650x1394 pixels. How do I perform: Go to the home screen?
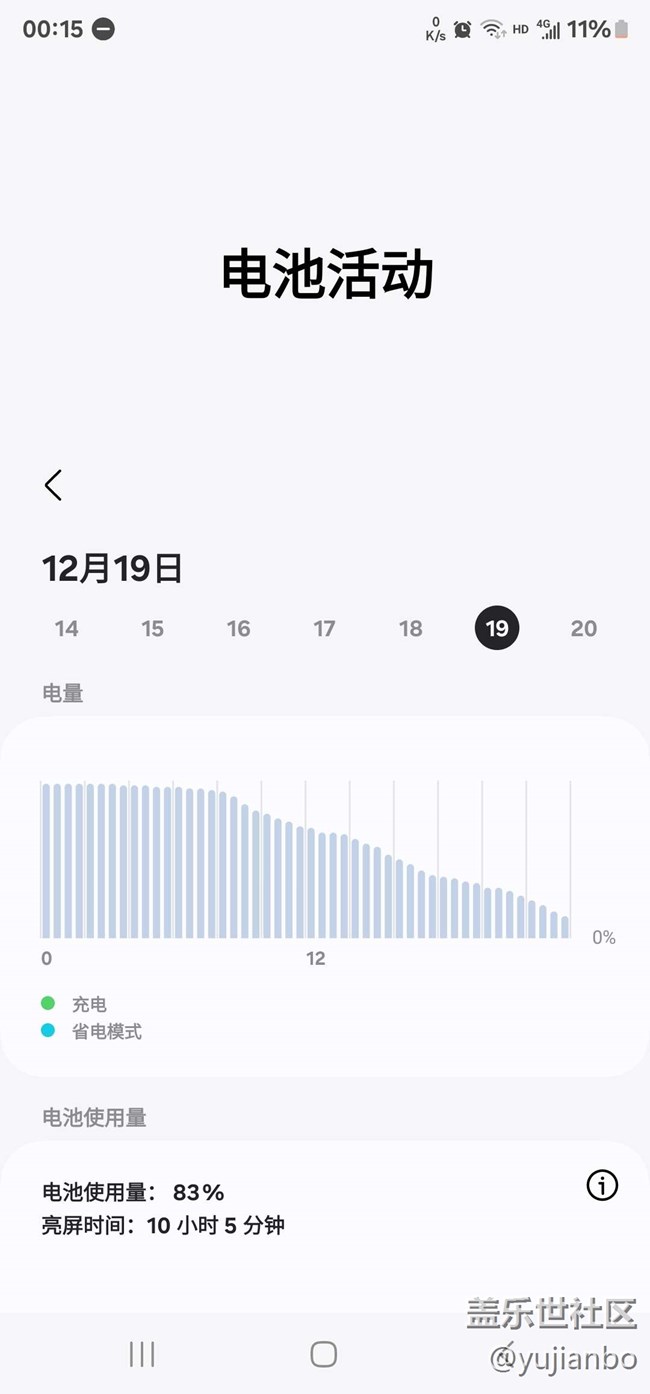[324, 1354]
